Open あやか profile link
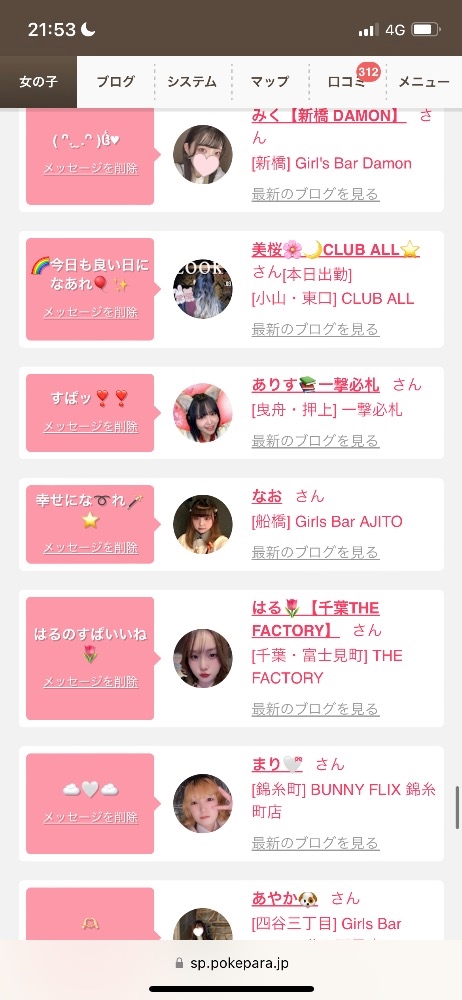462x1000 pixels. (284, 899)
